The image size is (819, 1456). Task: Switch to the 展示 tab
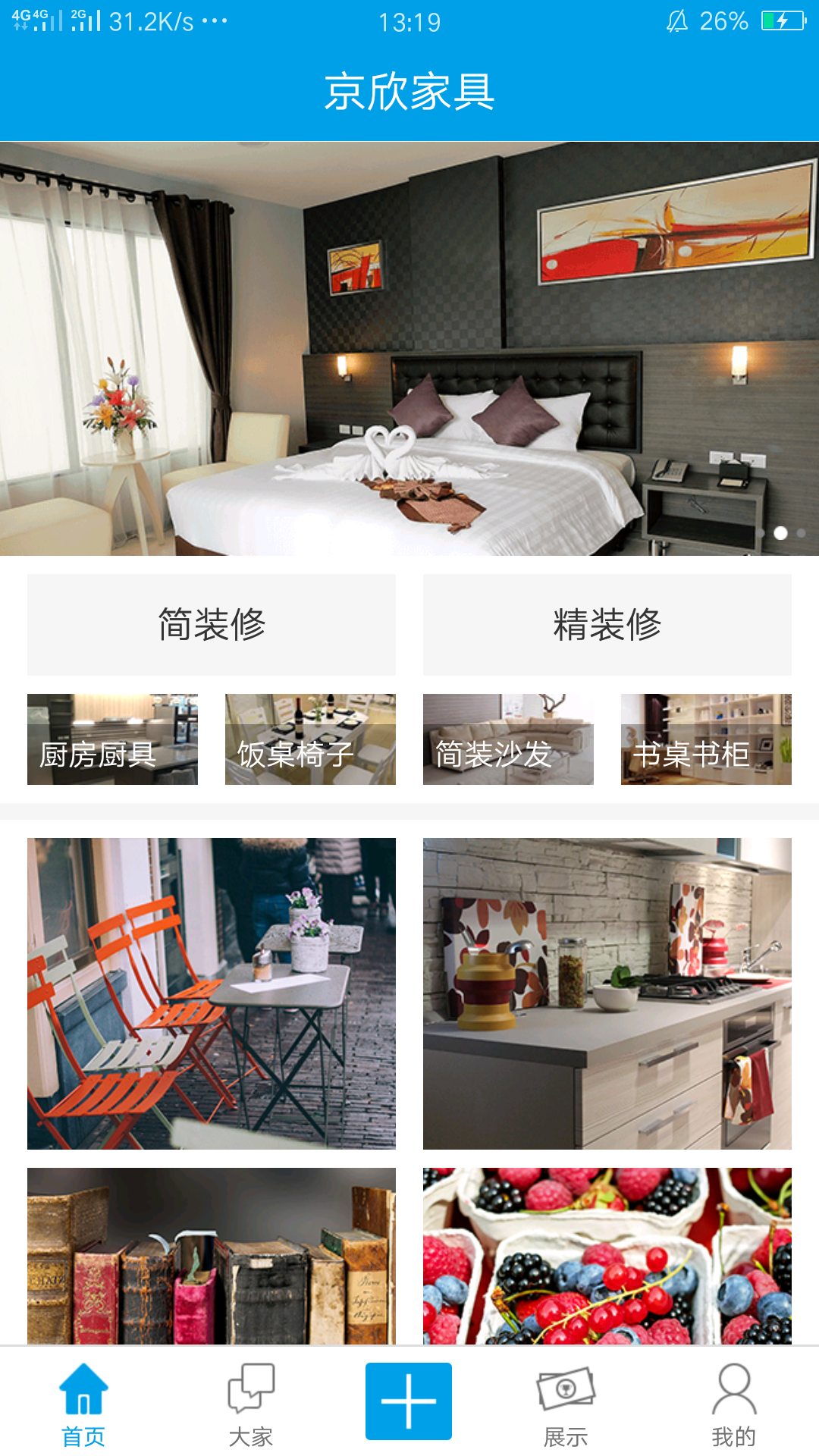pyautogui.click(x=566, y=1403)
